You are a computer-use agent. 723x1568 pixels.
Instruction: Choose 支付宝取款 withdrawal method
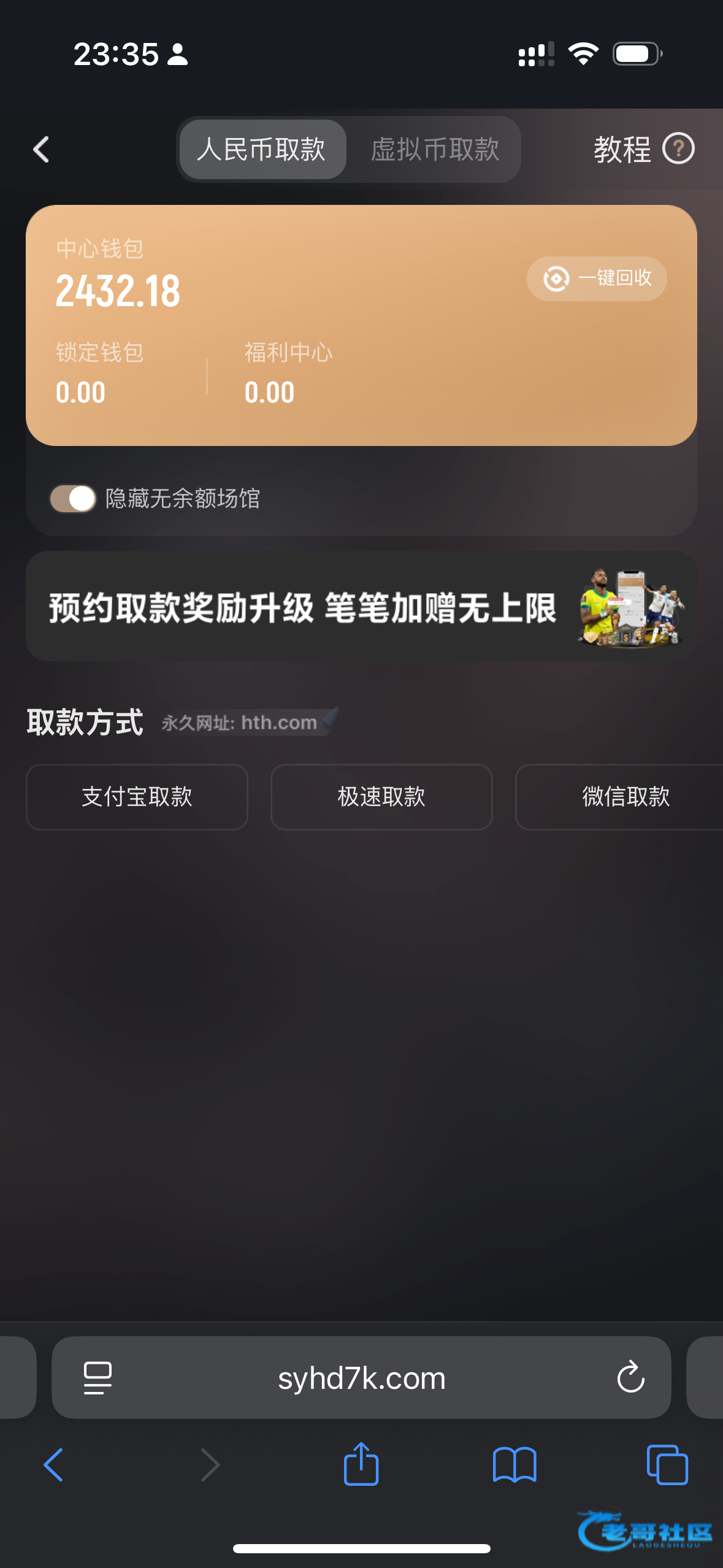[137, 797]
